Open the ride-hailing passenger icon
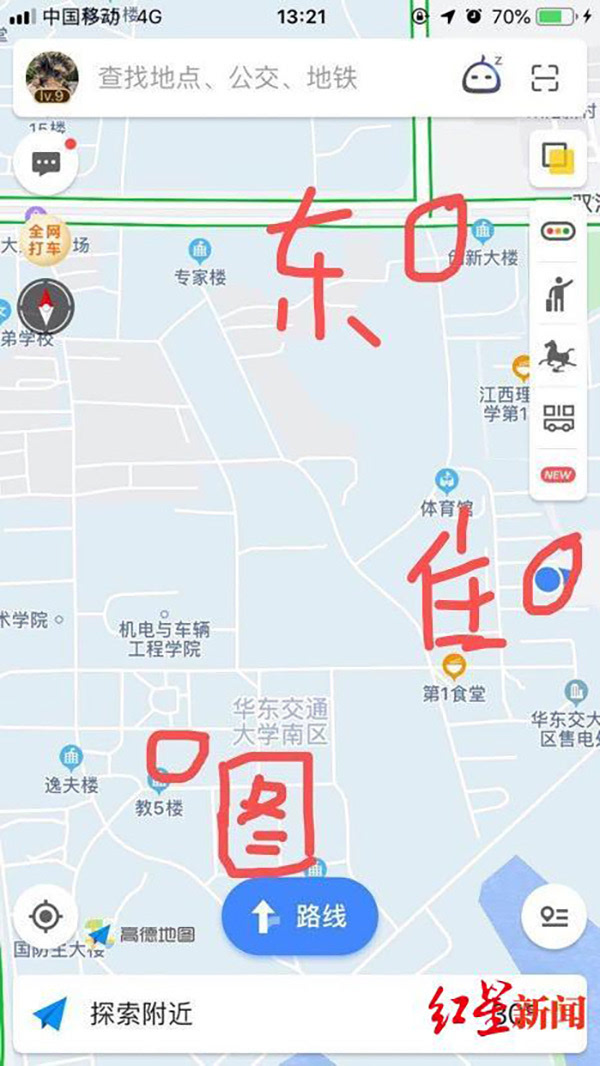 pos(557,294)
